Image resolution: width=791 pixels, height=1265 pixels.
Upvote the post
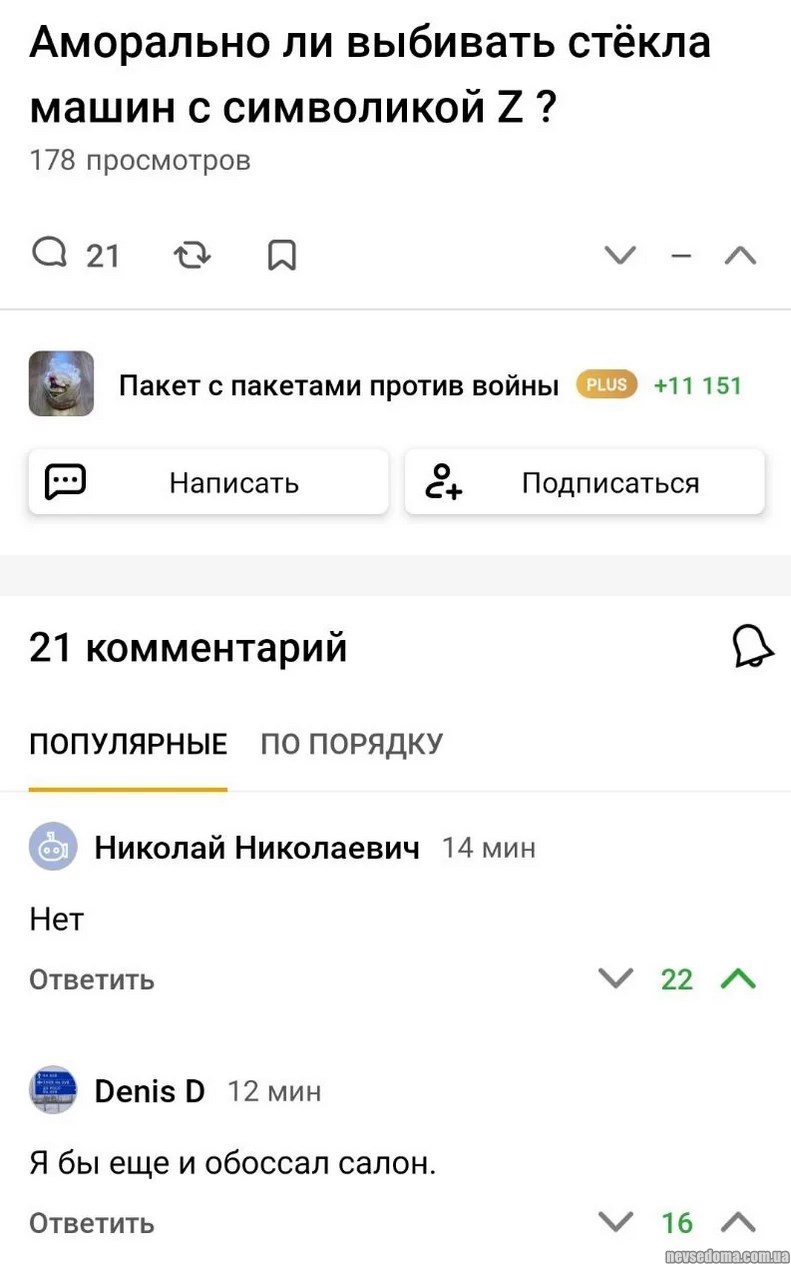(x=740, y=257)
